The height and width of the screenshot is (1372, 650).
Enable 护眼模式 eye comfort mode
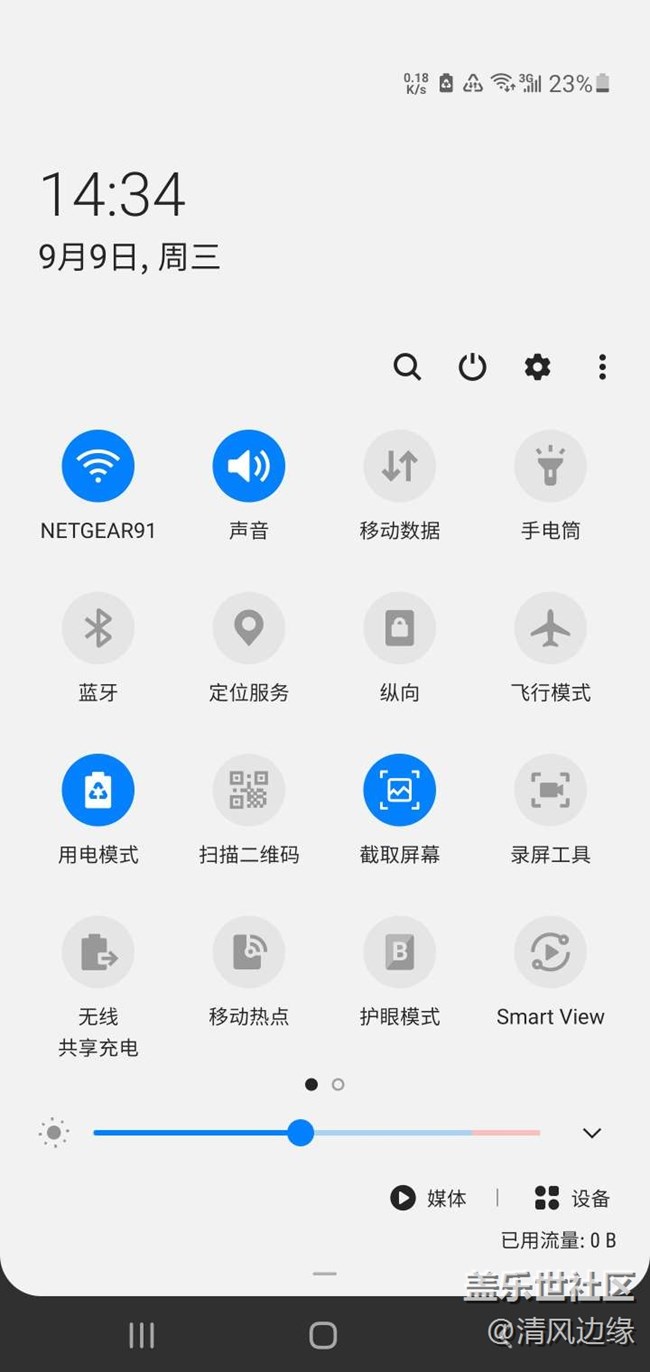(399, 952)
